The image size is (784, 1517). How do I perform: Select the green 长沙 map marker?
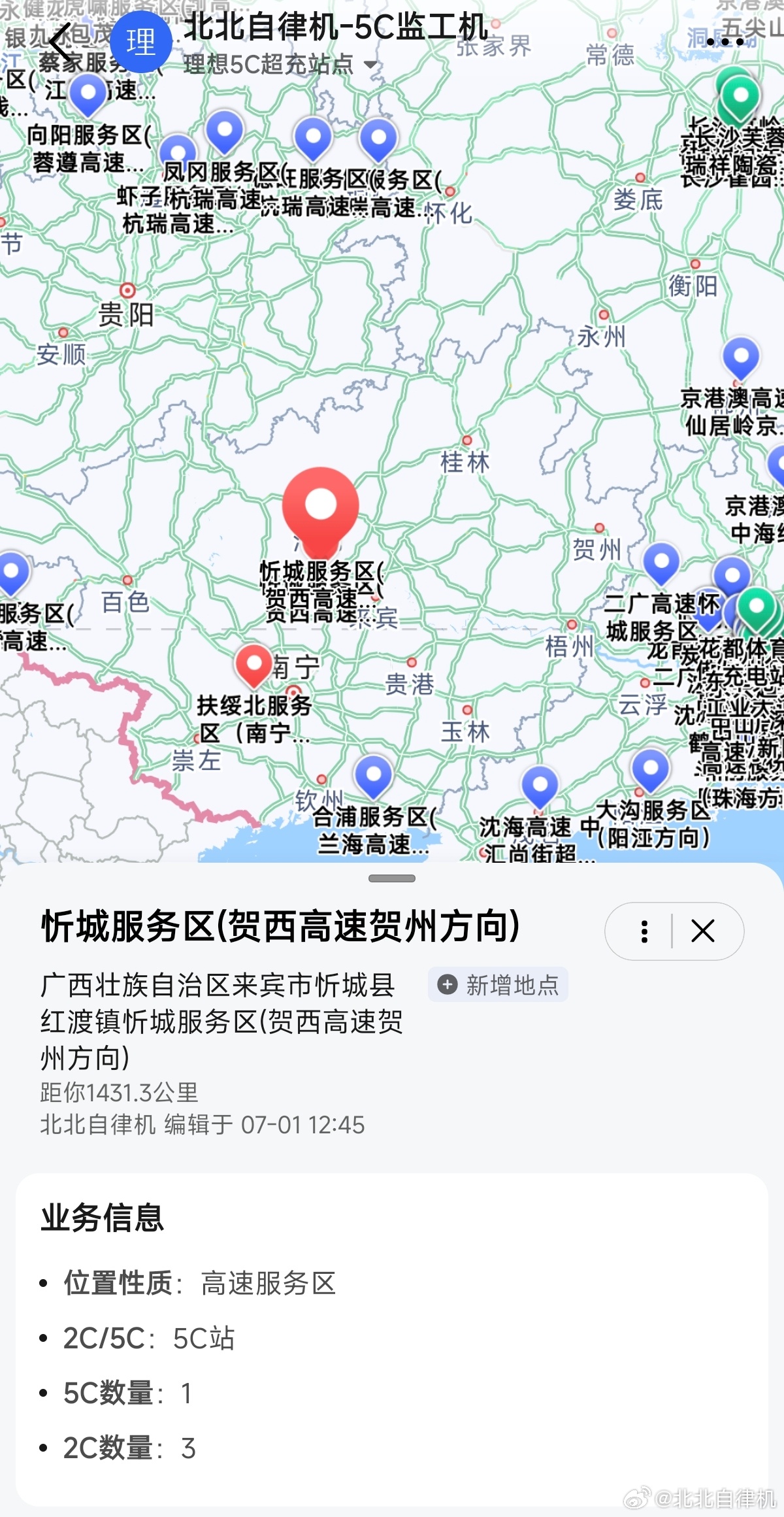(740, 98)
